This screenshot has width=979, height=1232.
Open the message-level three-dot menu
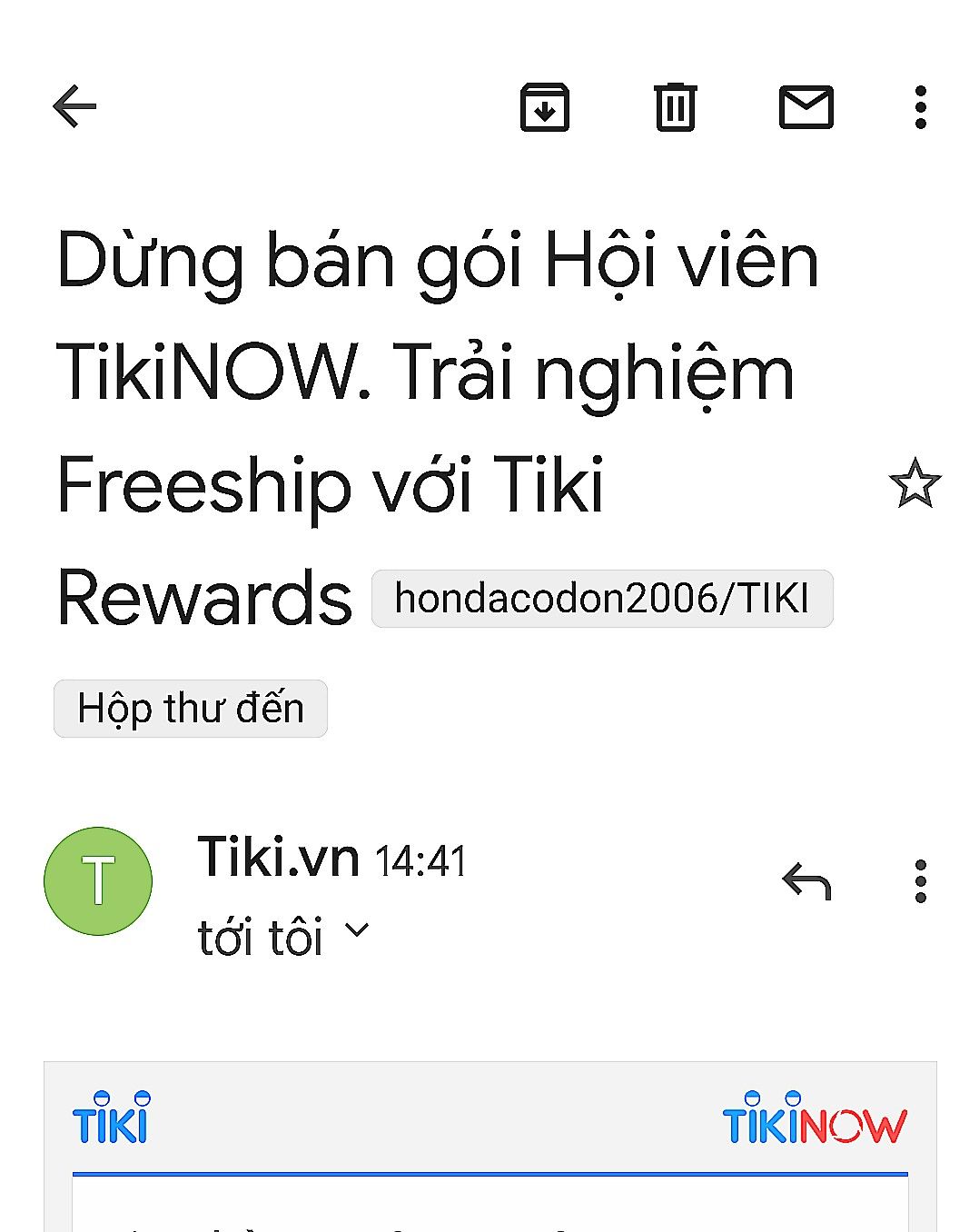(920, 880)
